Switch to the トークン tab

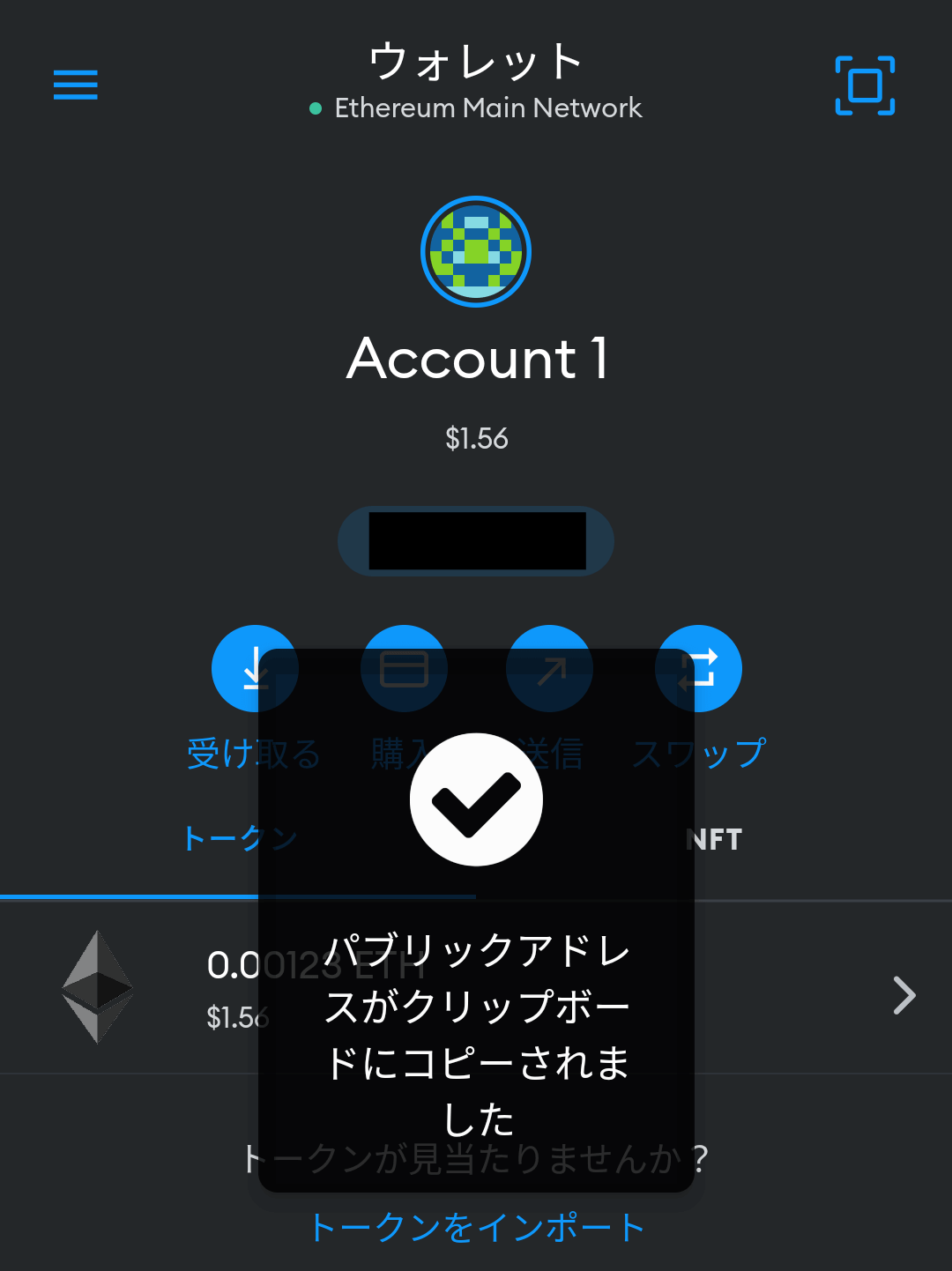coord(238,839)
